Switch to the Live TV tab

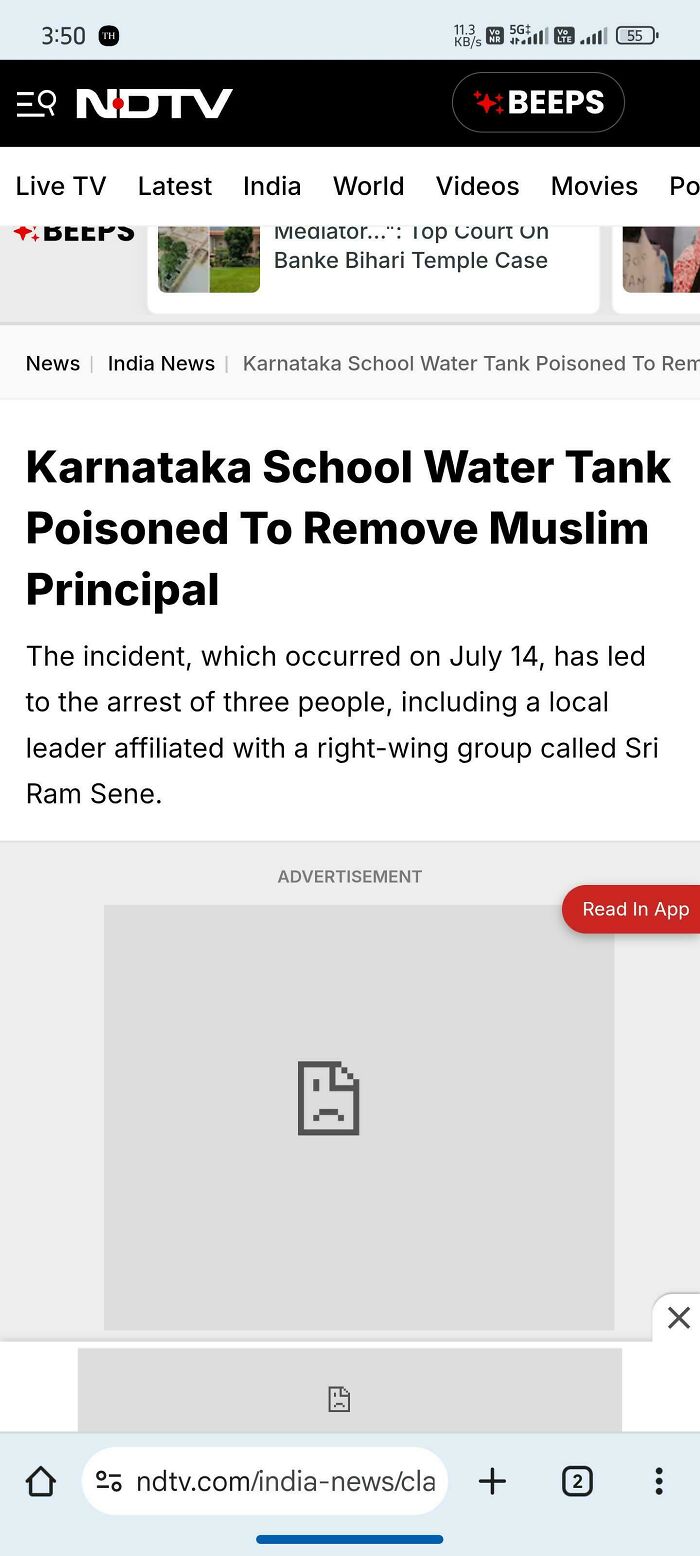[61, 186]
